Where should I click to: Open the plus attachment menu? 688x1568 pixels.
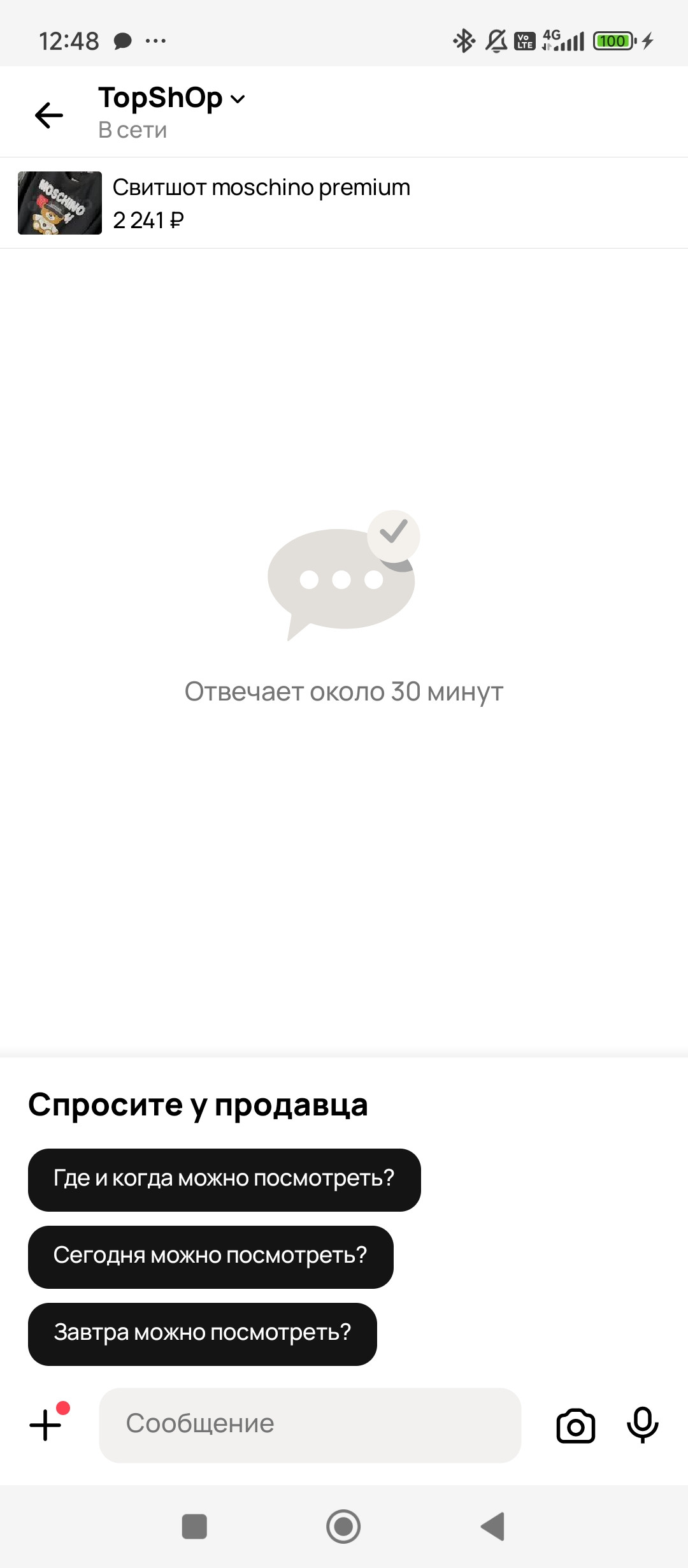(x=46, y=1425)
